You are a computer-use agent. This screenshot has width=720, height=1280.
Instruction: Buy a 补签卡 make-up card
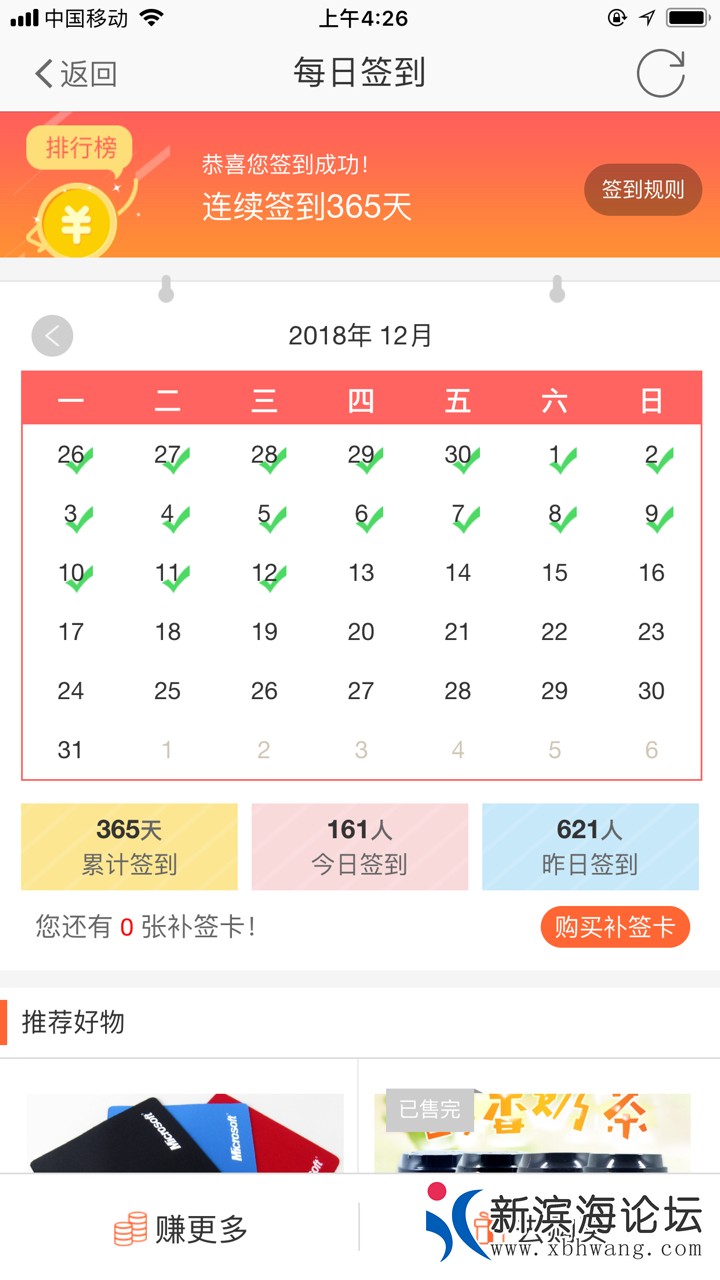pos(615,927)
